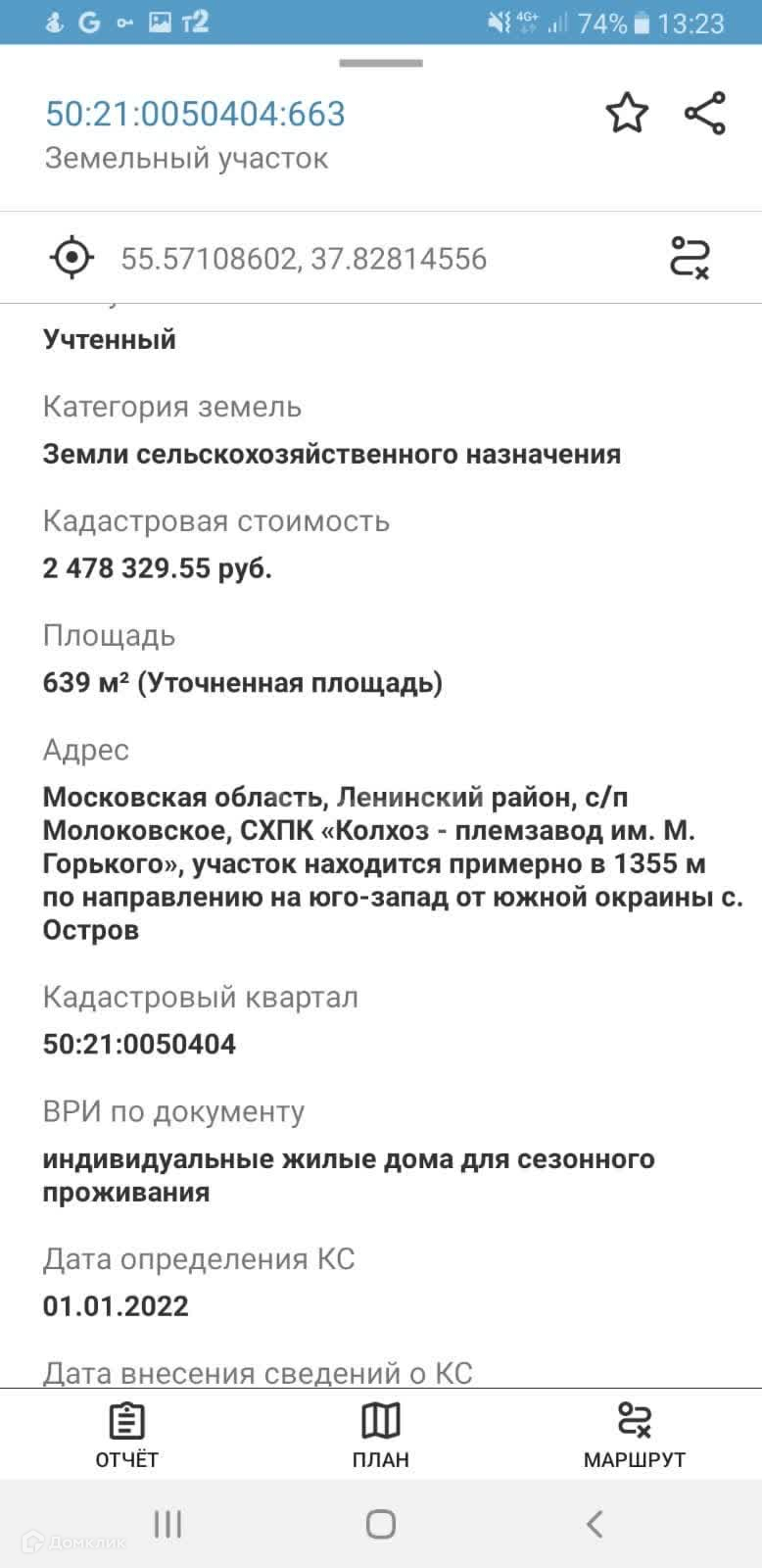Center map on the plot coordinates
This screenshot has width=762, height=1568.
71,258
